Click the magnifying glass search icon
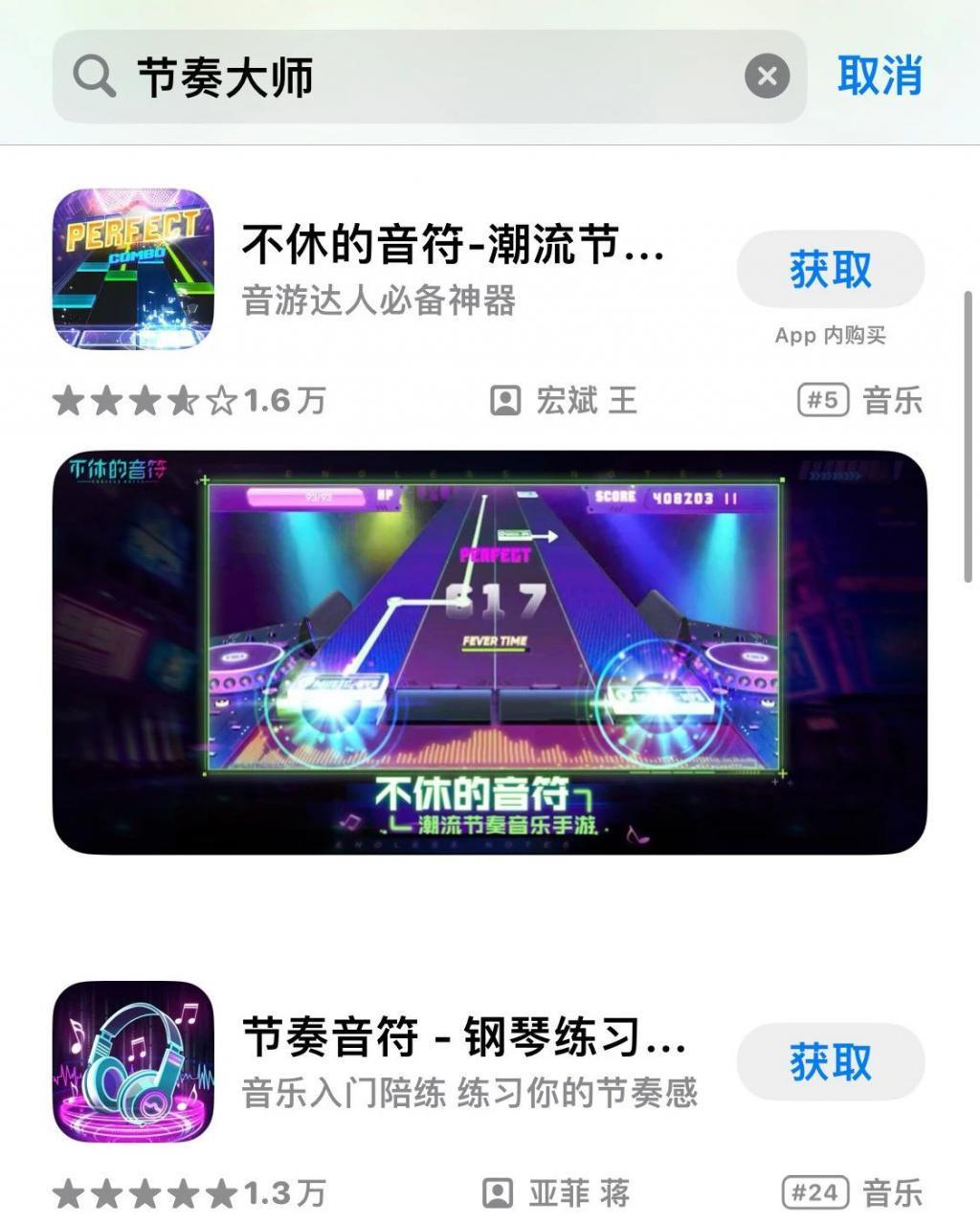 click(91, 78)
